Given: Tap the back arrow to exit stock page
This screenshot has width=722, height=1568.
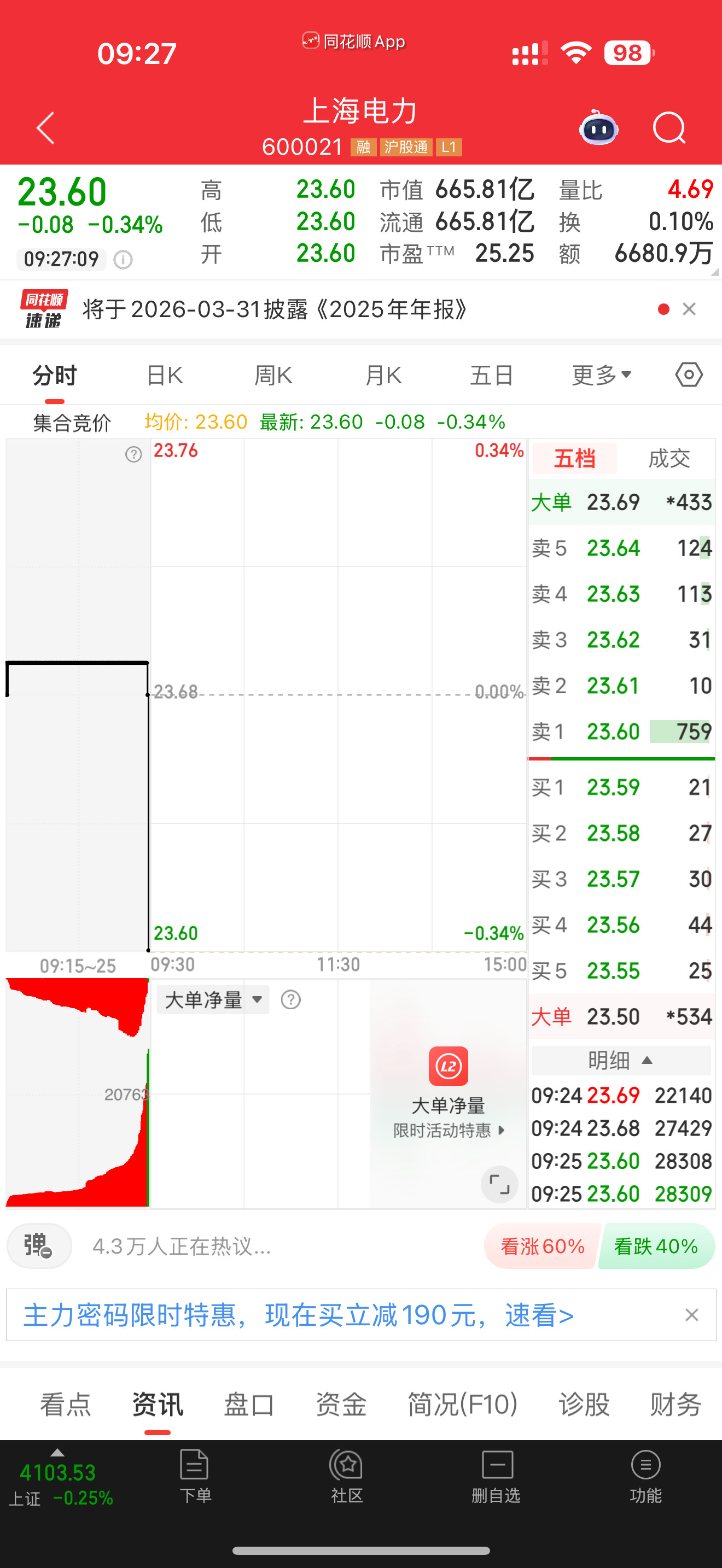Looking at the screenshot, I should (44, 128).
